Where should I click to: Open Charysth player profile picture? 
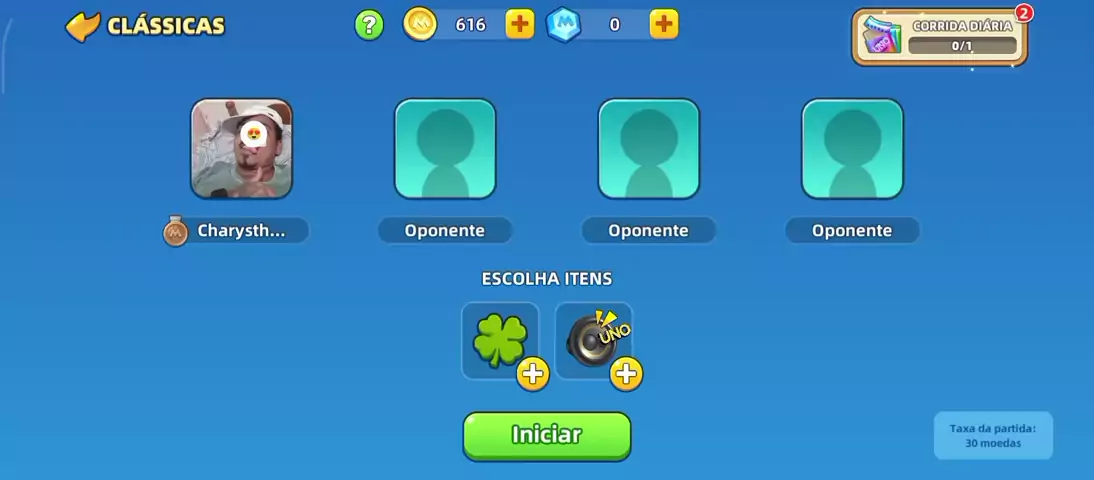click(x=242, y=149)
